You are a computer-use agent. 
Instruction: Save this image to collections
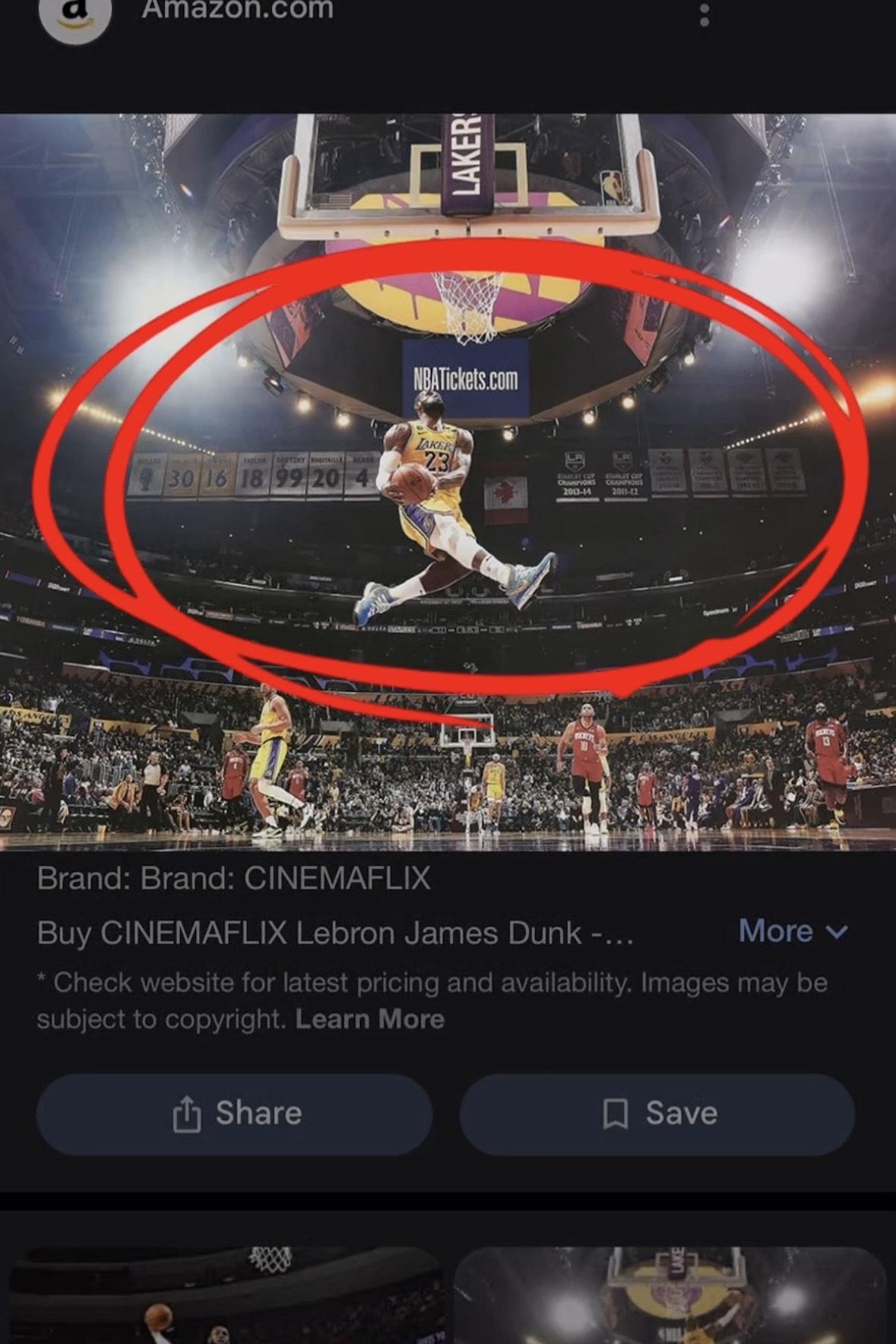[657, 1114]
